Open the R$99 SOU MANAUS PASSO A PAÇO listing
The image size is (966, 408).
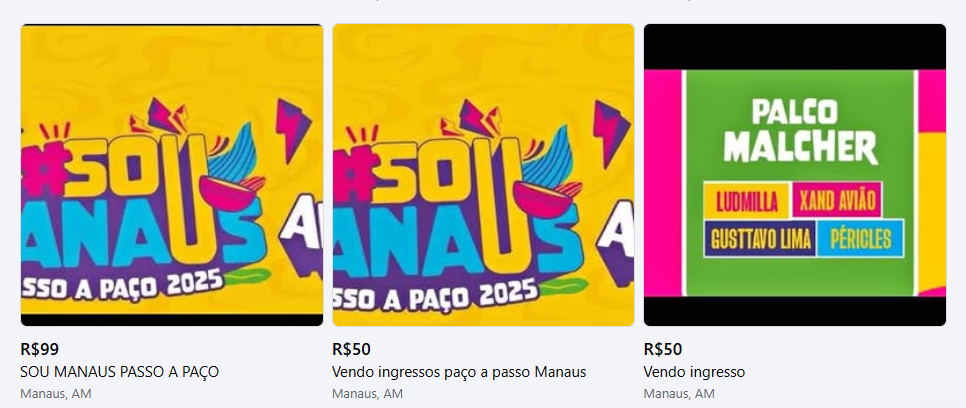172,175
